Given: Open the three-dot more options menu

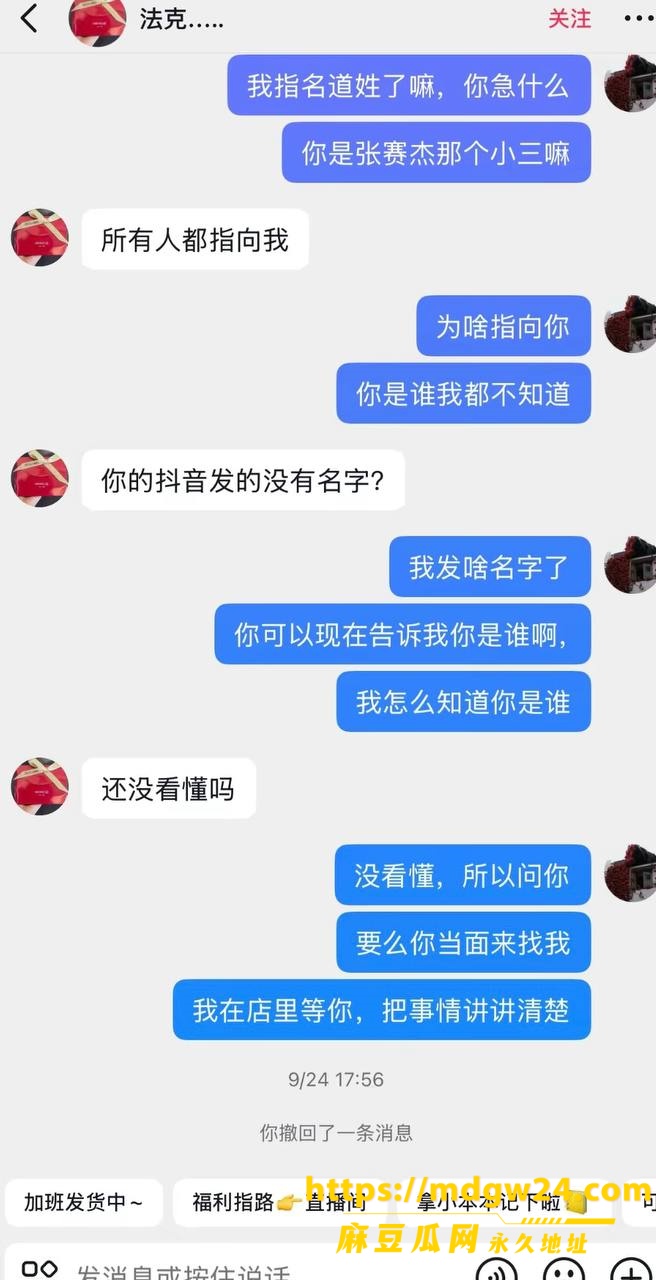Looking at the screenshot, I should 636,18.
